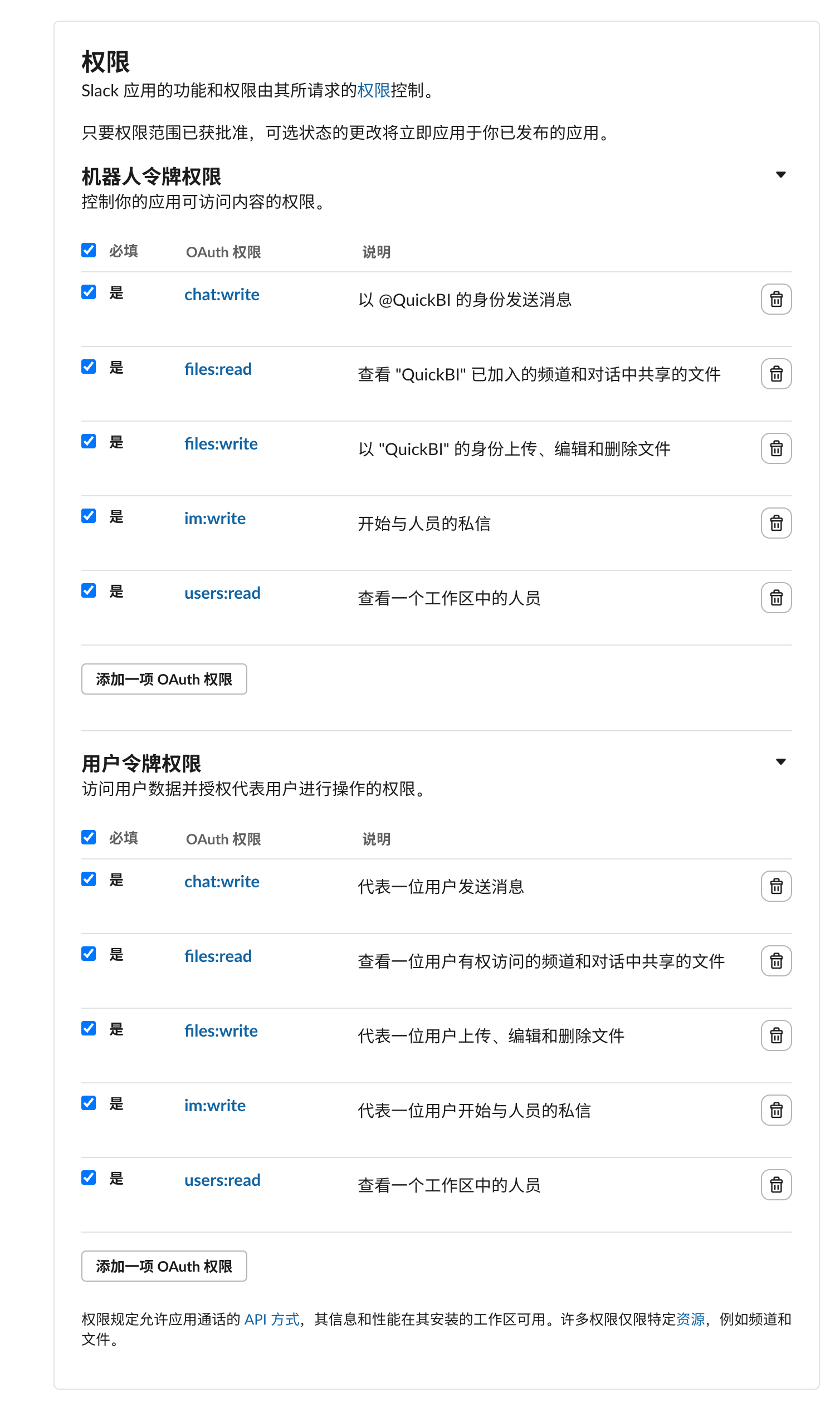
Task: Uncheck the bot im:write required checkbox
Action: pos(89,516)
